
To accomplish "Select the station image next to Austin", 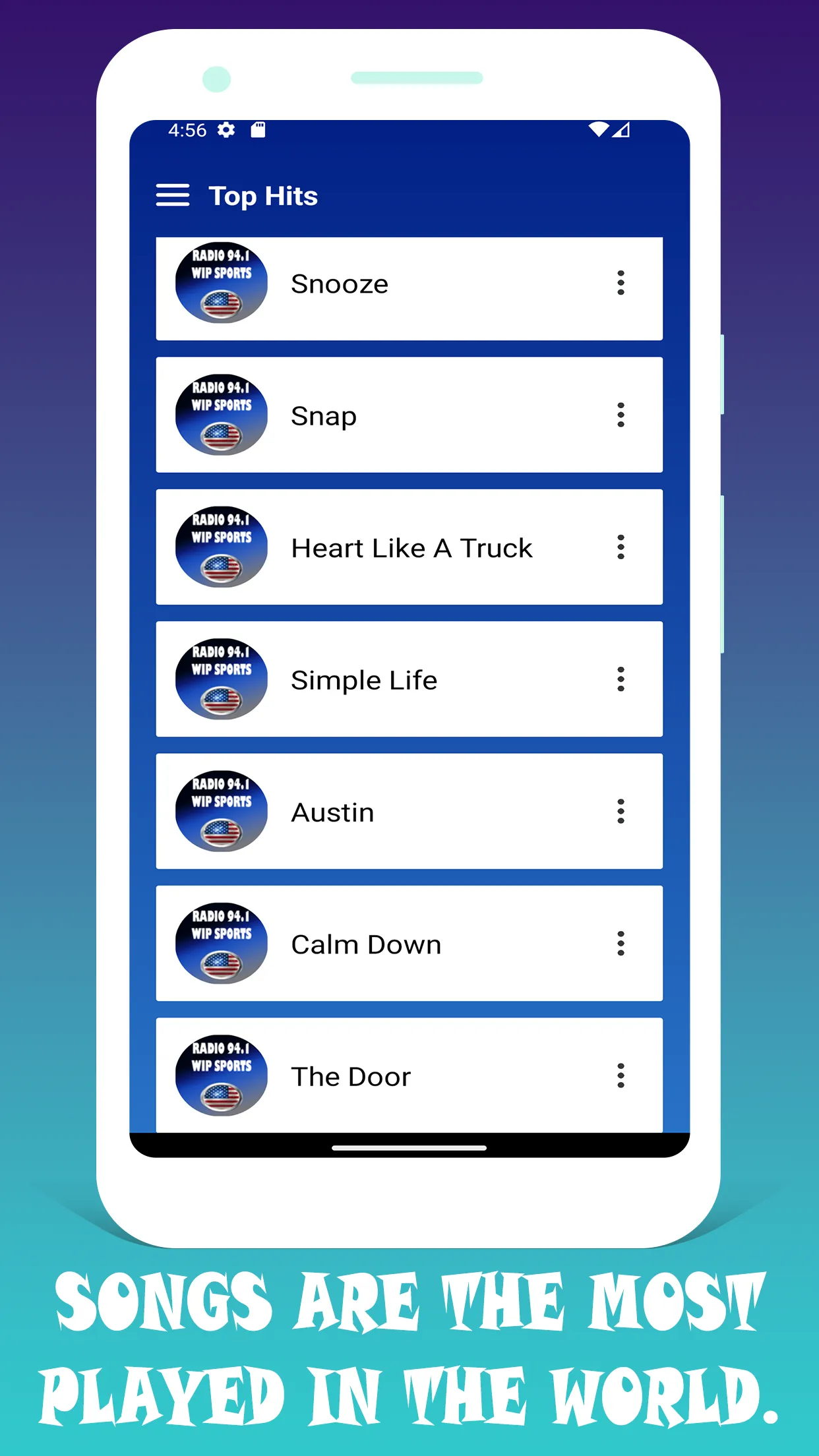I will (x=221, y=812).
